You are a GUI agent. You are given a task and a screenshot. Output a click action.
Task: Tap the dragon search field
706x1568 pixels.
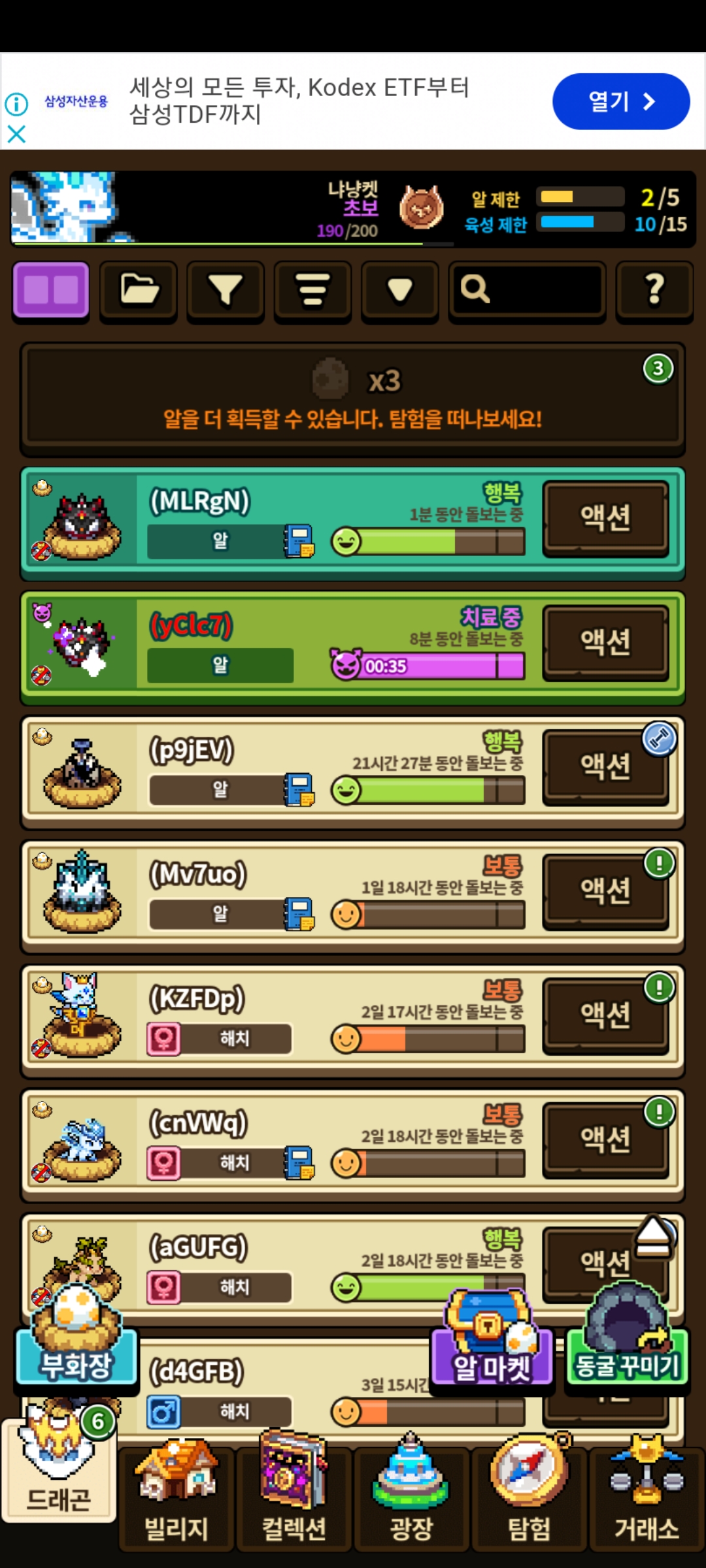tap(527, 290)
